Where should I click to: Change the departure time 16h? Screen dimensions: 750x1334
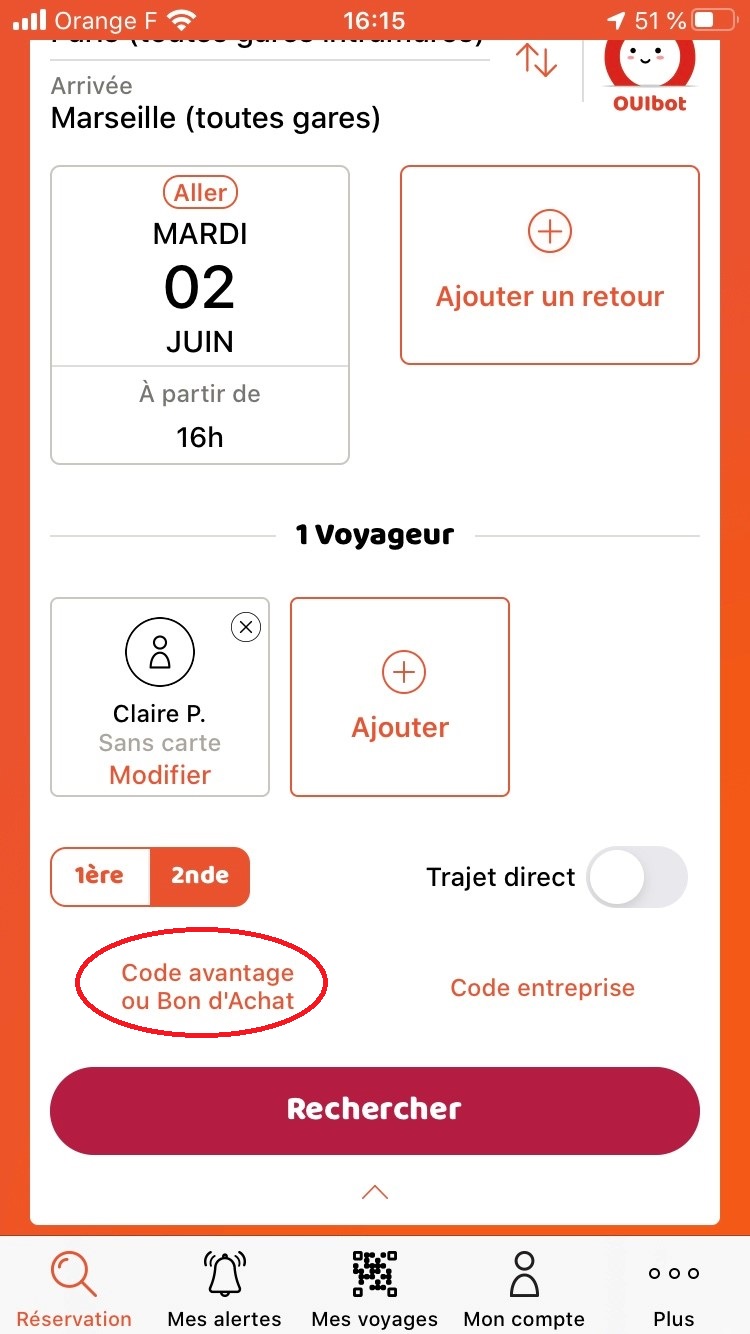[200, 437]
